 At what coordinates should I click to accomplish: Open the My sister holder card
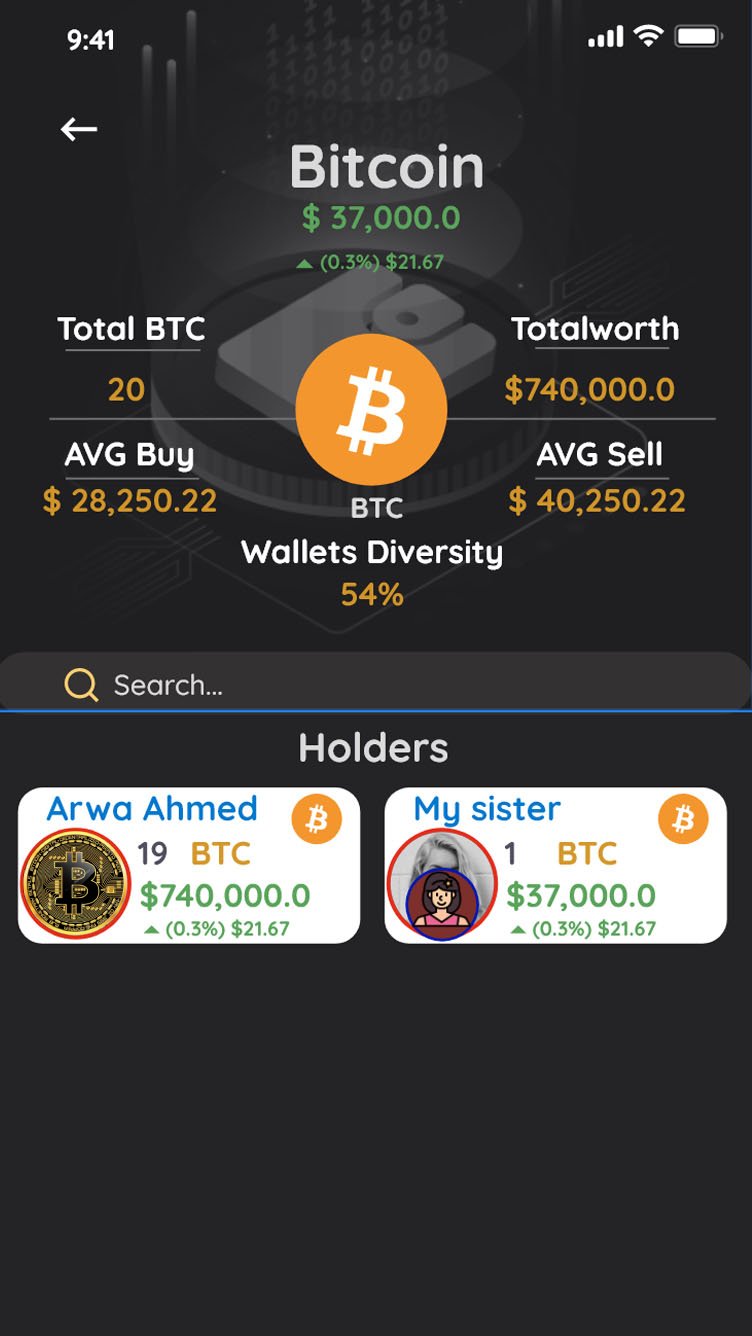555,866
